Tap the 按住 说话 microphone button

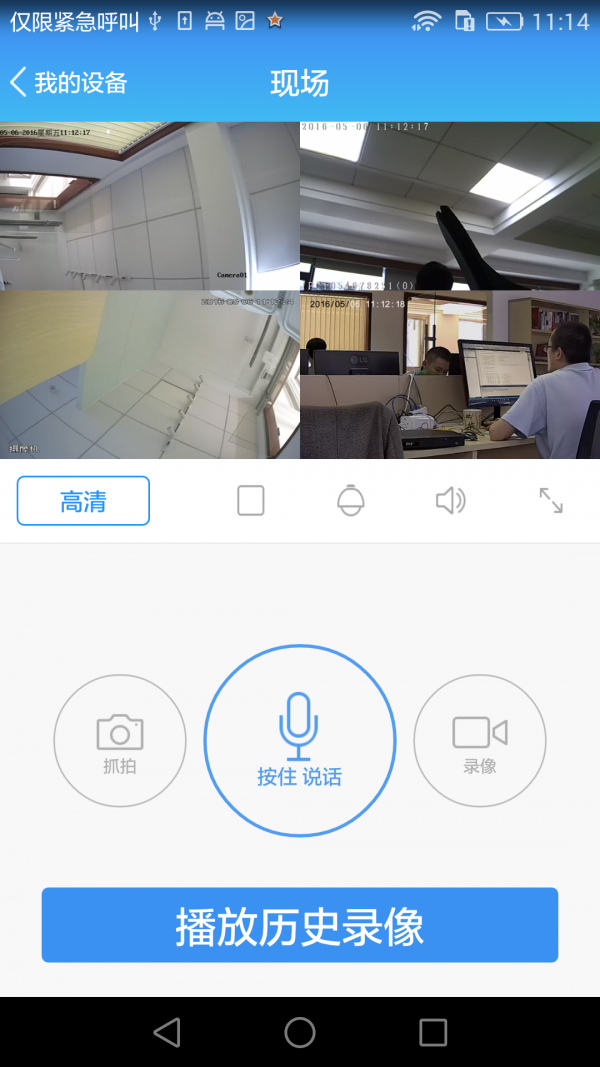pos(300,741)
